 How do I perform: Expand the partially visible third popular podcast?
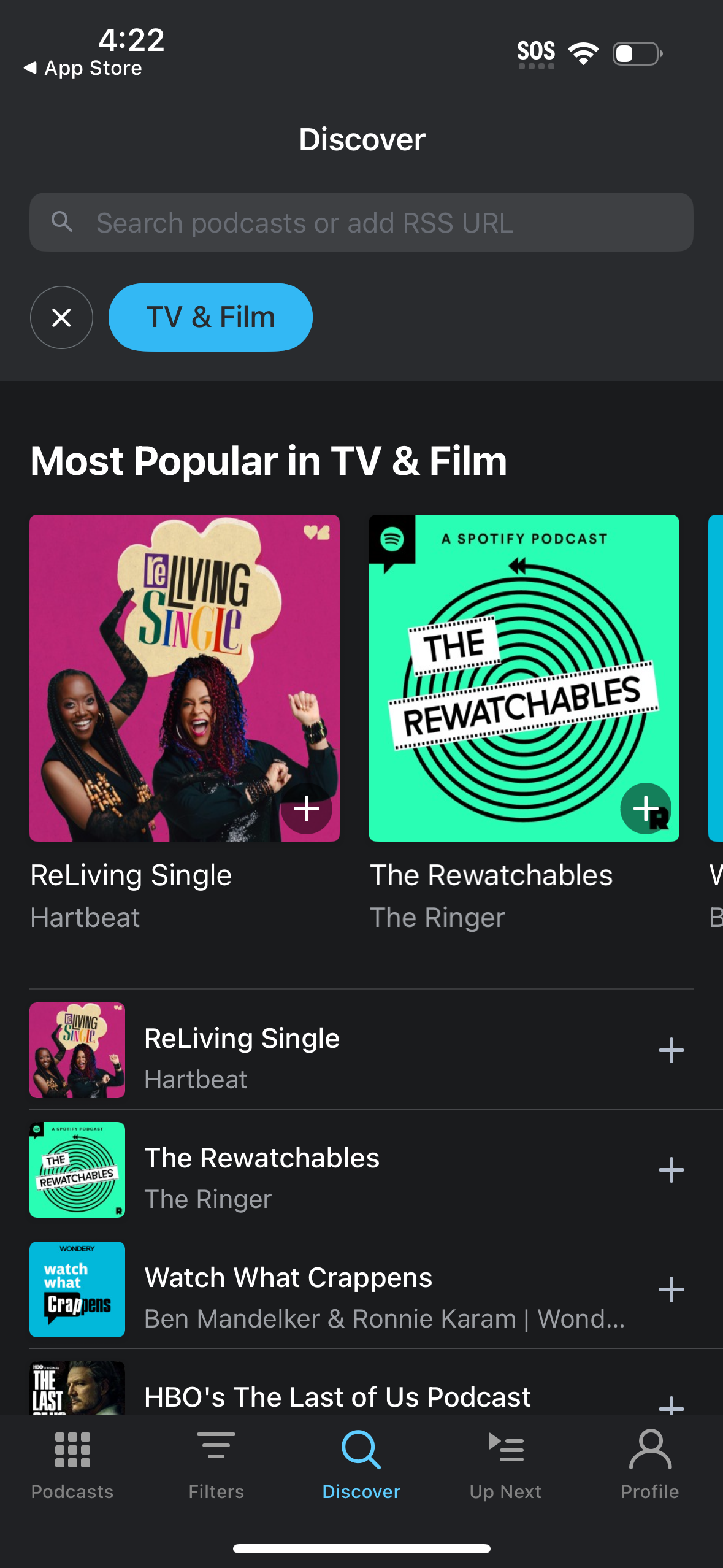pyautogui.click(x=715, y=678)
